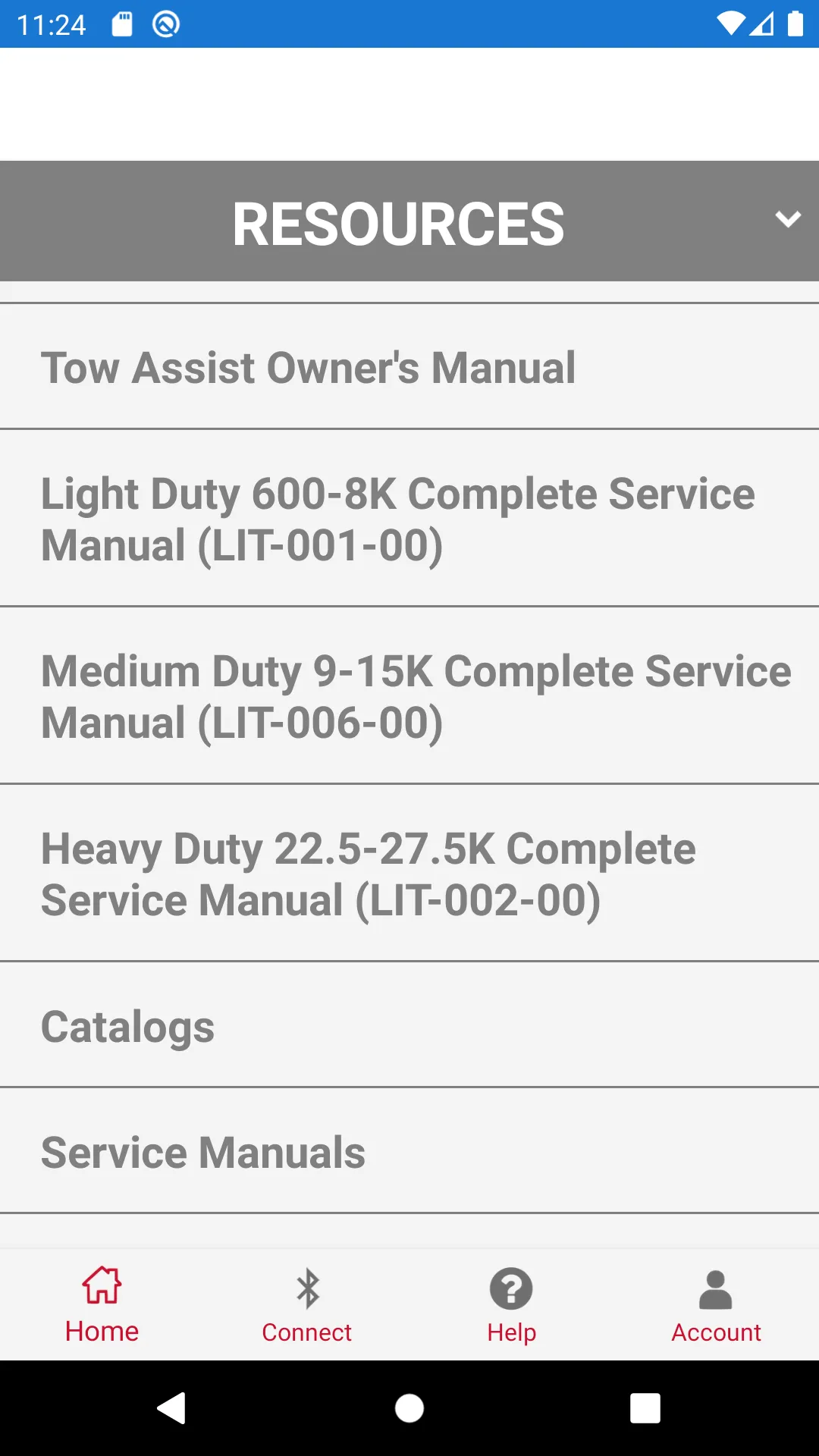This screenshot has width=819, height=1456.
Task: Tap the system back button
Action: click(x=171, y=1408)
